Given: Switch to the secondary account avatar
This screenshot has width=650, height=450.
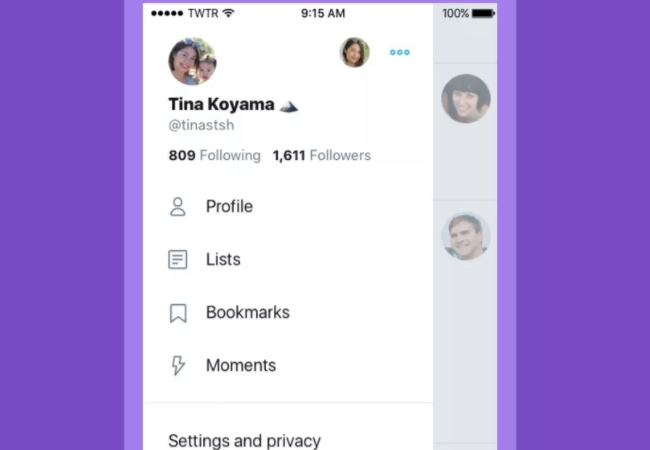Looking at the screenshot, I should [354, 52].
